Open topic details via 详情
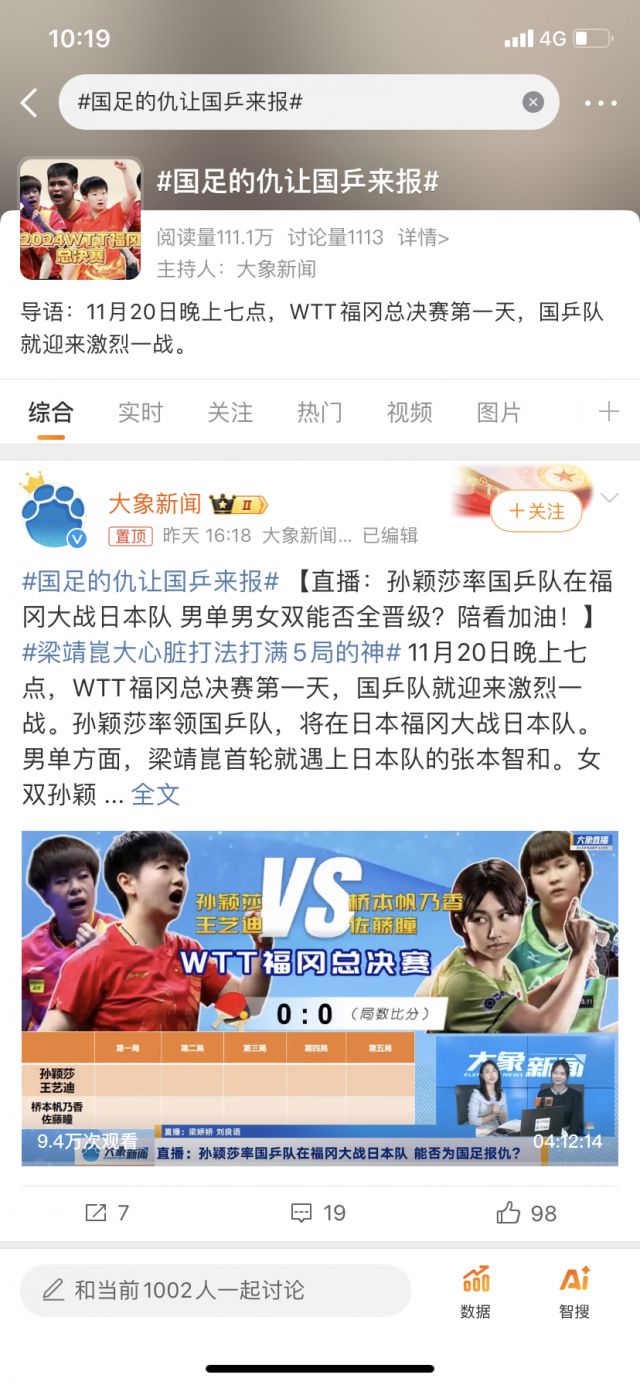Image resolution: width=640 pixels, height=1385 pixels. click(424, 237)
